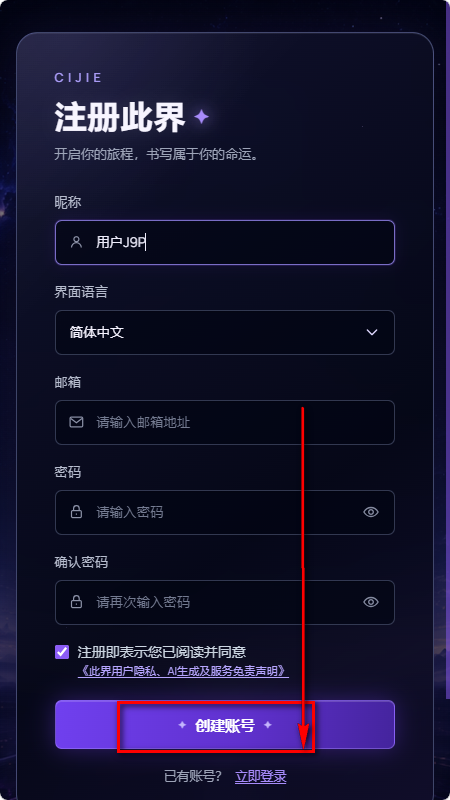
Task: Open the 界面语言 dropdown showing 简体中文
Action: click(x=224, y=333)
